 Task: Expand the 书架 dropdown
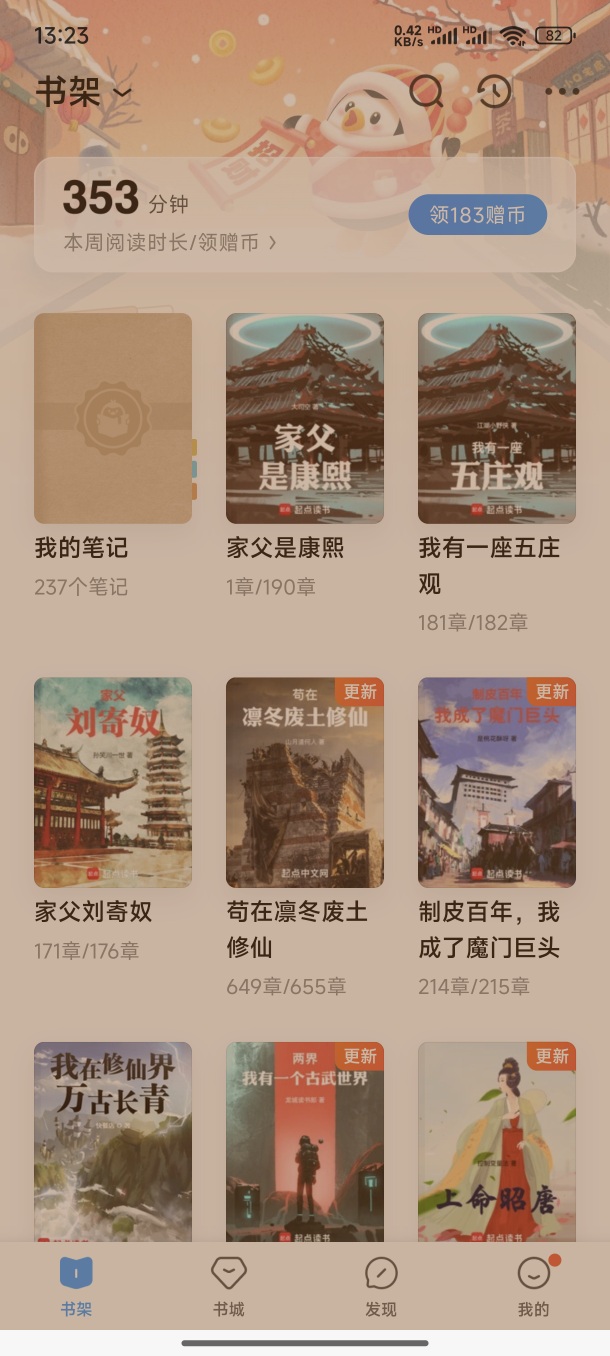point(84,92)
